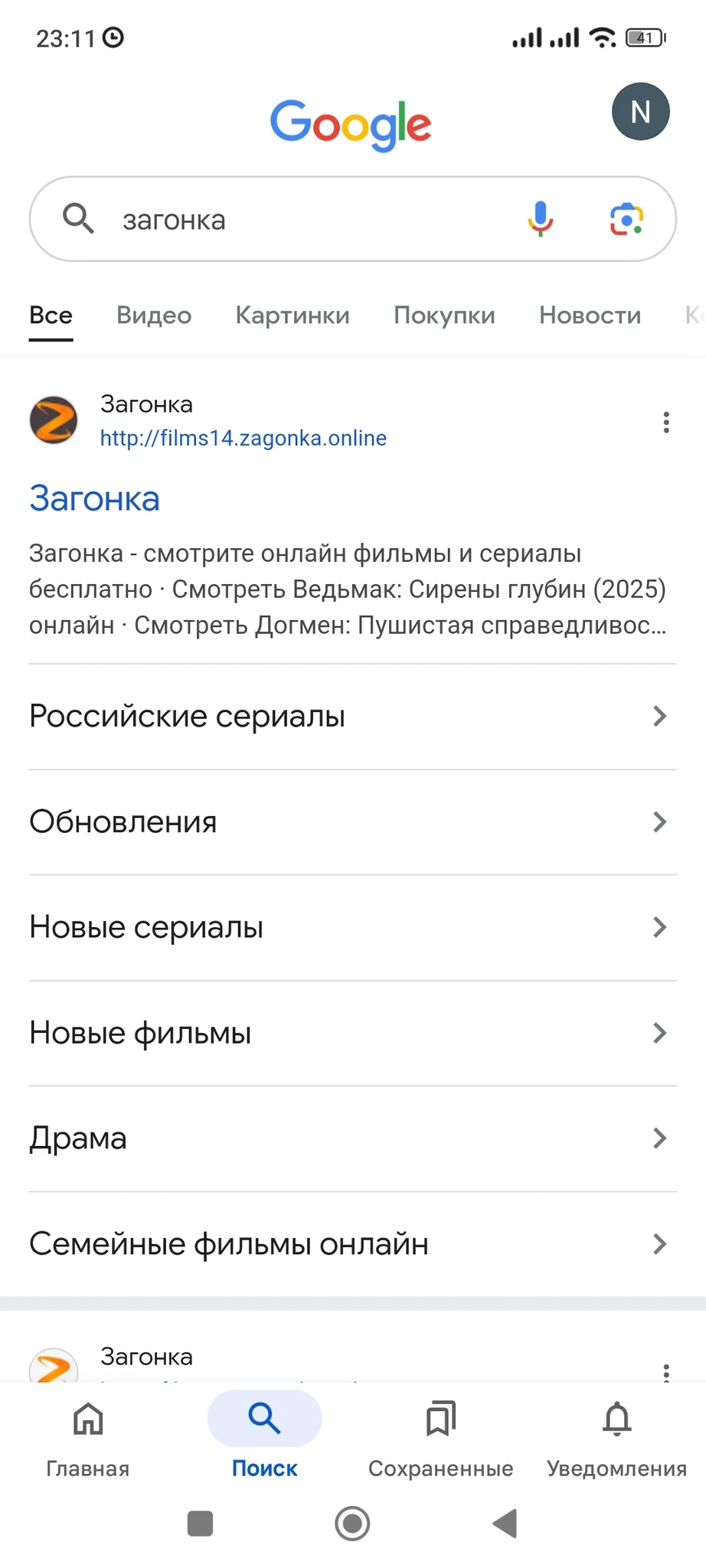Switch to the Видео tab
The height and width of the screenshot is (1568, 706).
click(x=154, y=315)
